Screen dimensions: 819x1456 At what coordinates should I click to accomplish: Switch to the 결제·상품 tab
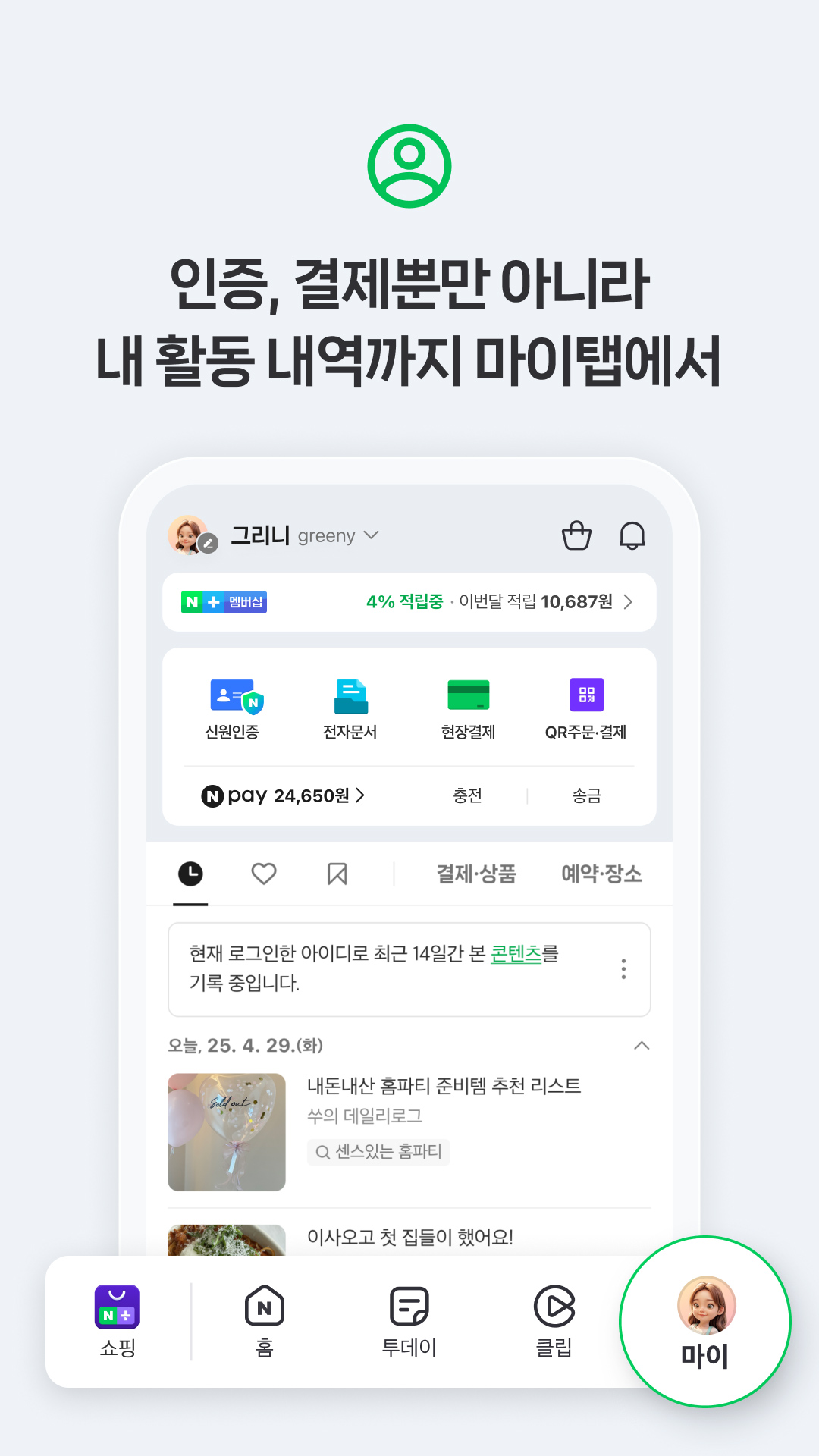click(476, 874)
